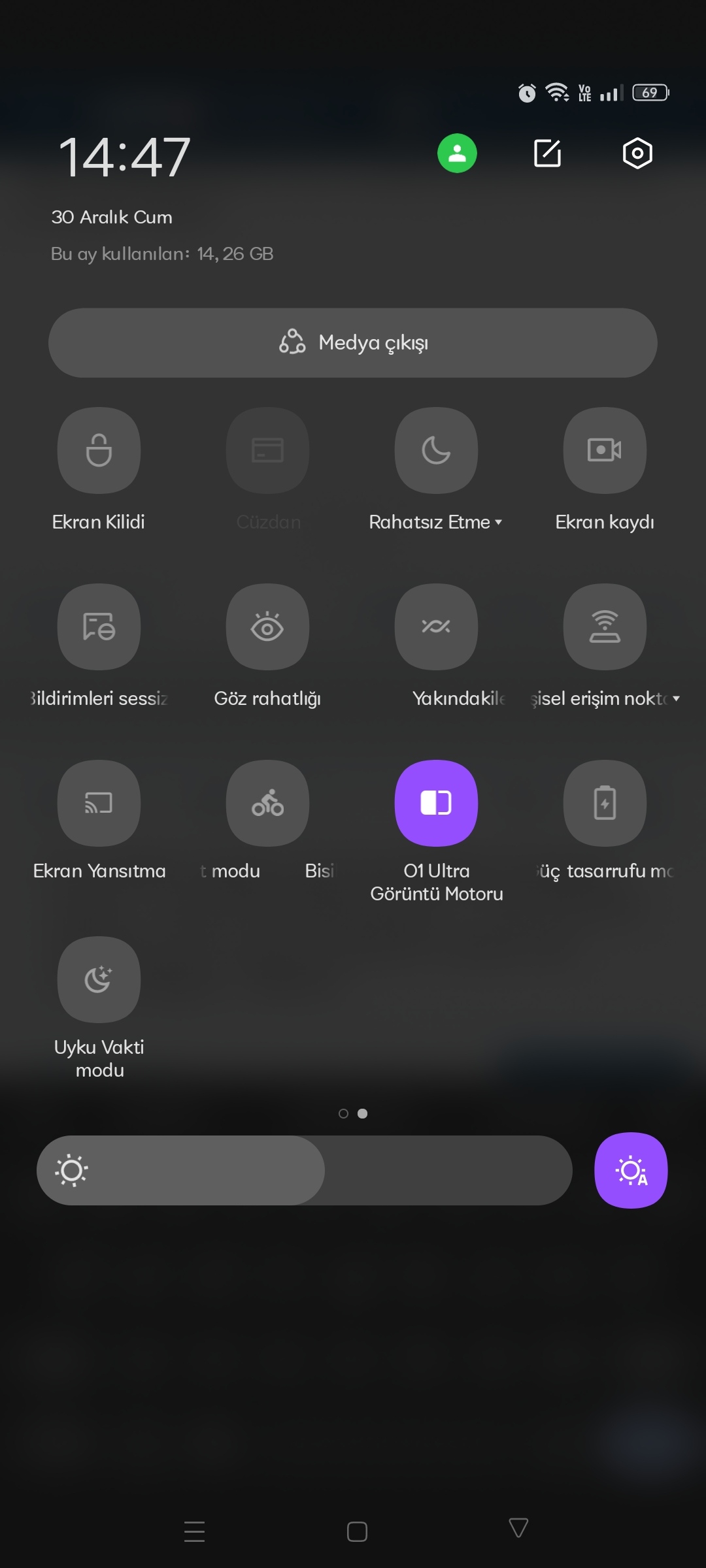Open the green user account icon
The width and height of the screenshot is (706, 1568).
pyautogui.click(x=457, y=154)
